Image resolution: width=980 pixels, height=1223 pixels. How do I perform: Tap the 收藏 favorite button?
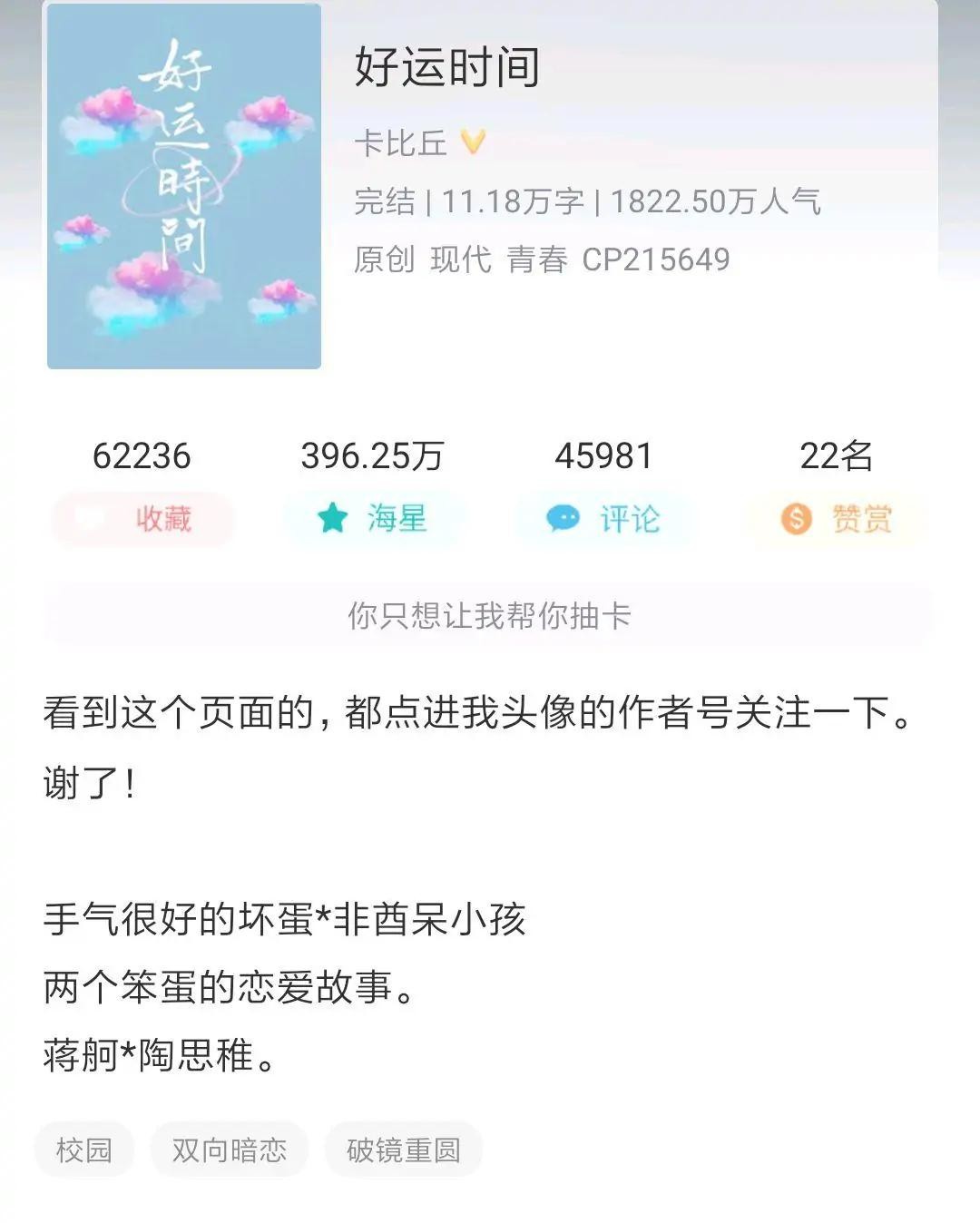142,519
